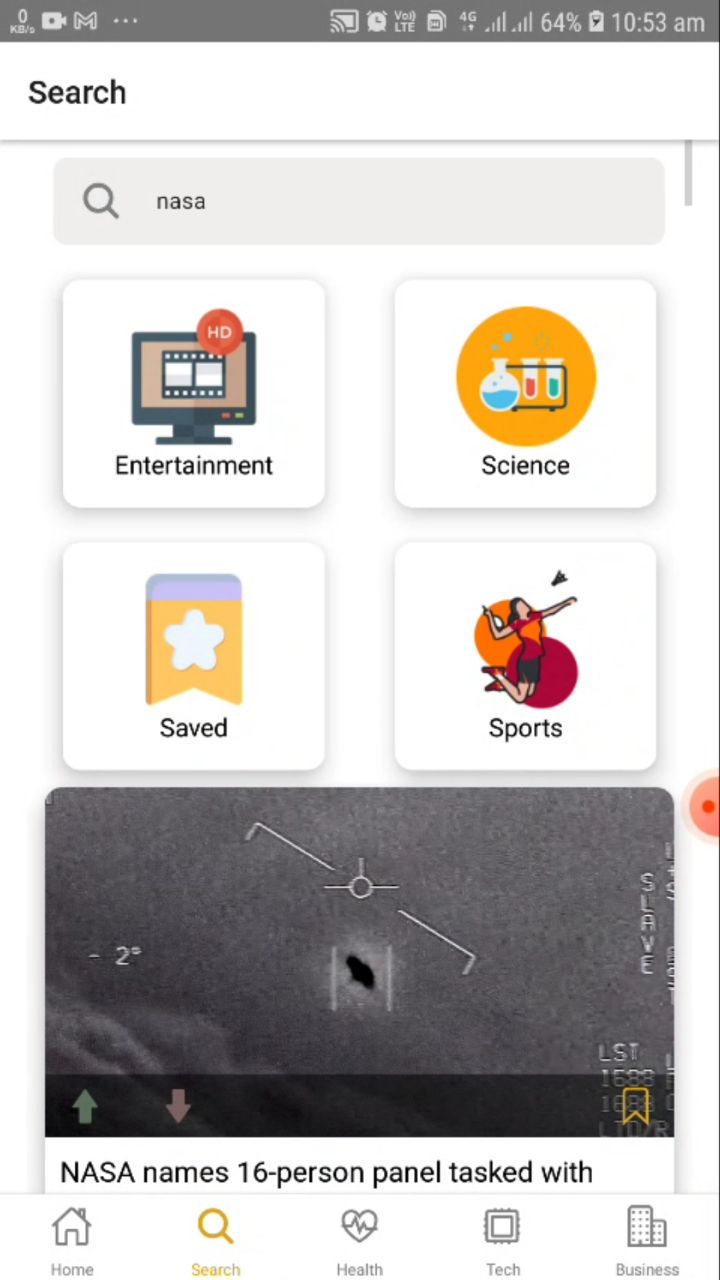Image resolution: width=720 pixels, height=1280 pixels.
Task: Open the Science category
Action: click(526, 394)
